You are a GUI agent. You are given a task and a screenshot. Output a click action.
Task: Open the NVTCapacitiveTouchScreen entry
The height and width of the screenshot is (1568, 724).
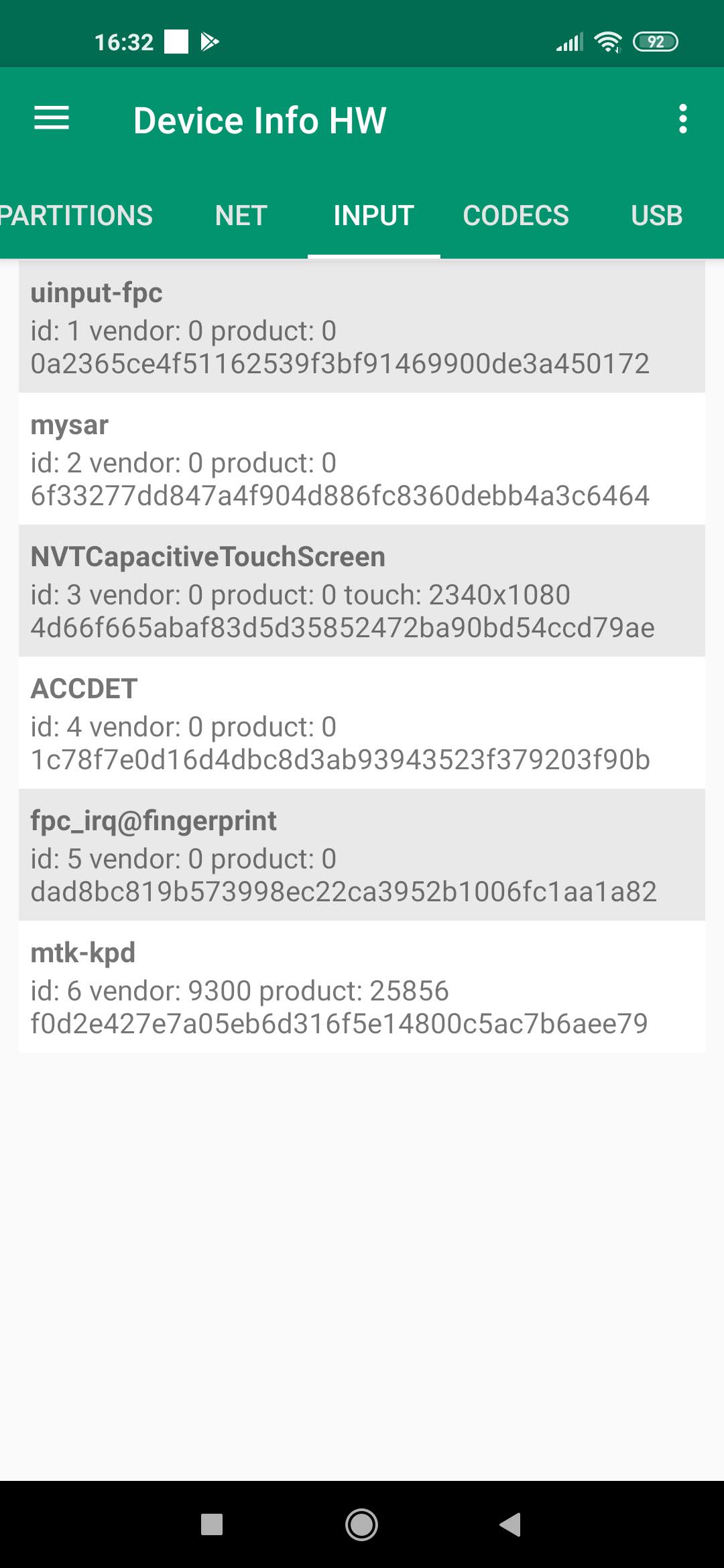tap(362, 591)
